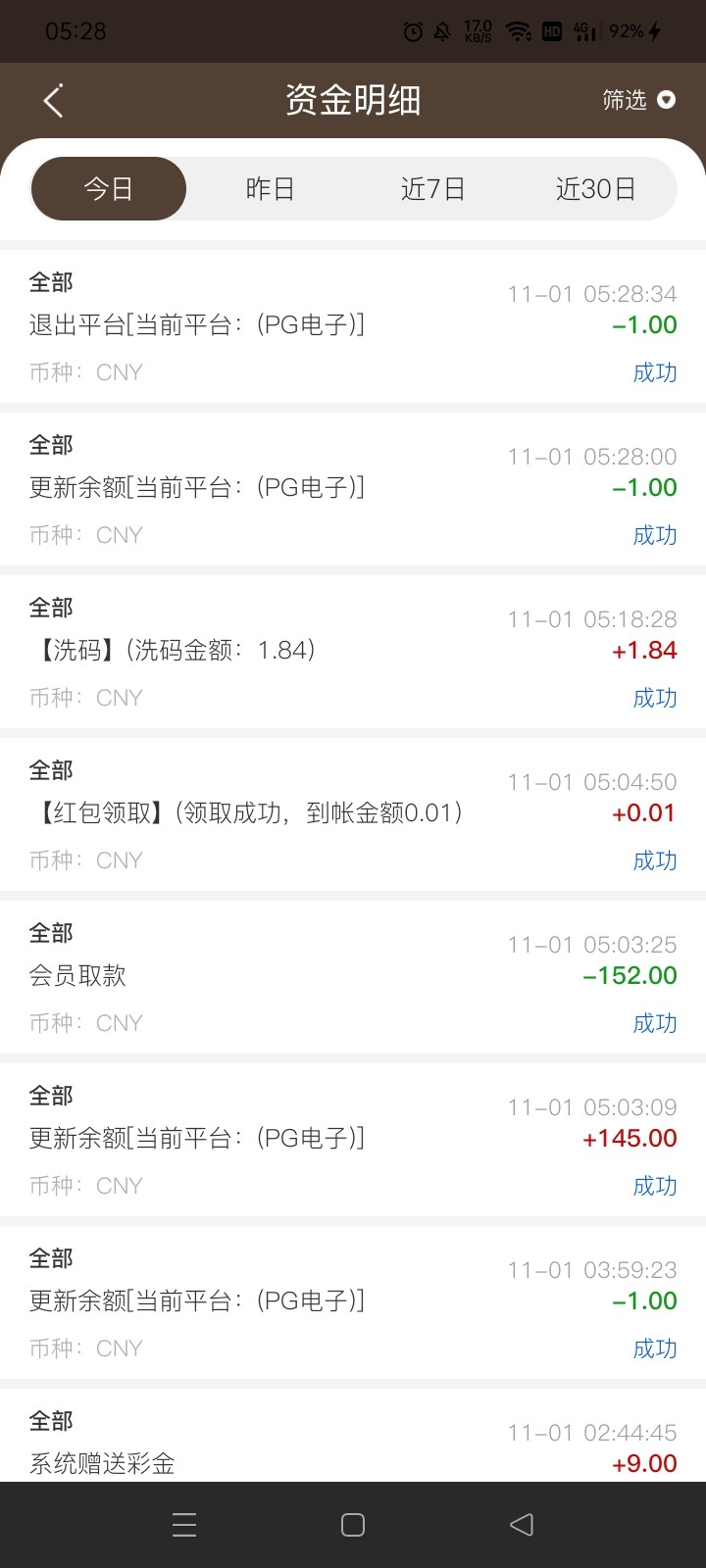The image size is (706, 1568).
Task: Select the 今日 date range option
Action: point(109,188)
